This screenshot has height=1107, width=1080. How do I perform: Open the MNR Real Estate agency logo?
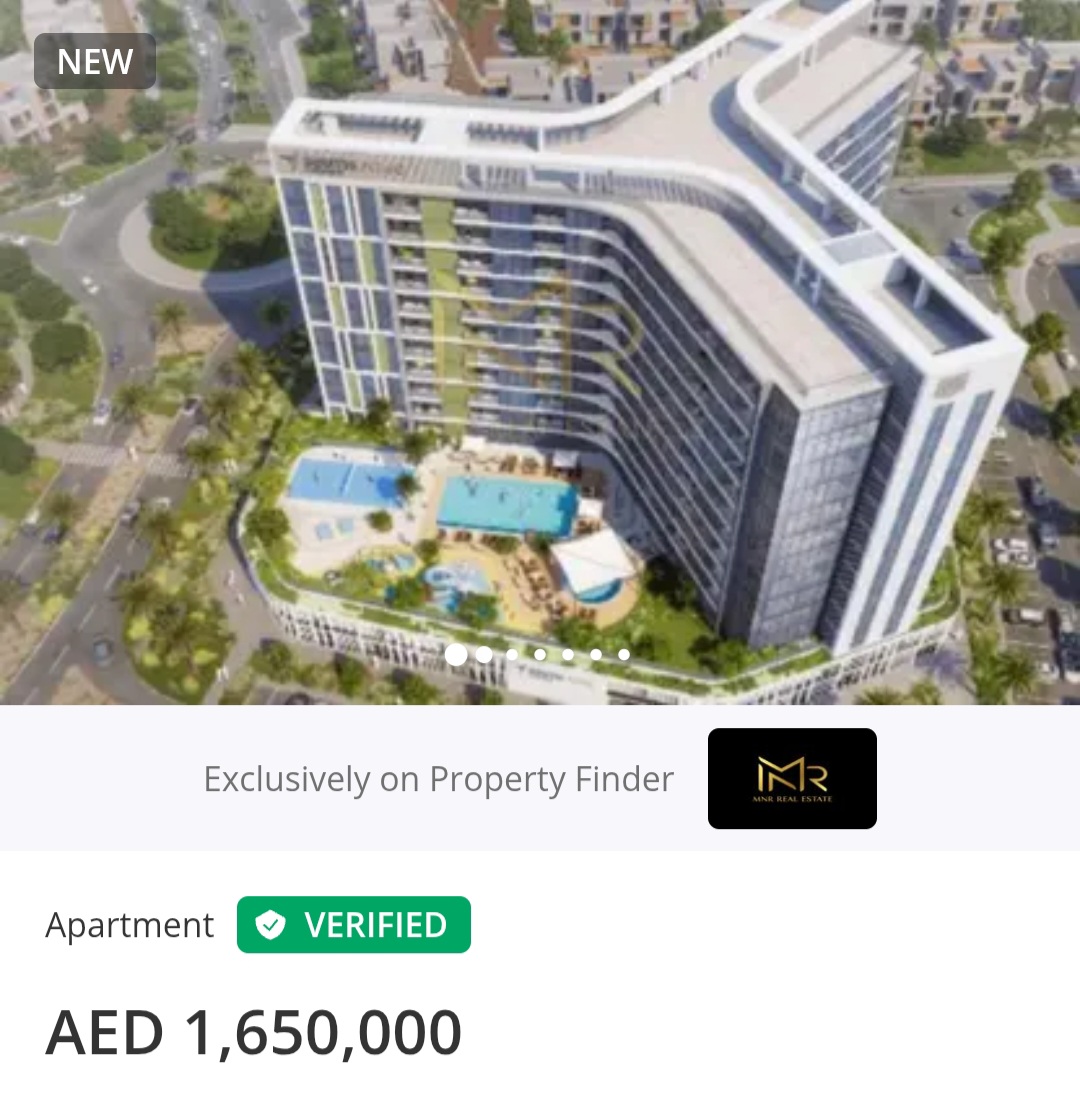792,778
